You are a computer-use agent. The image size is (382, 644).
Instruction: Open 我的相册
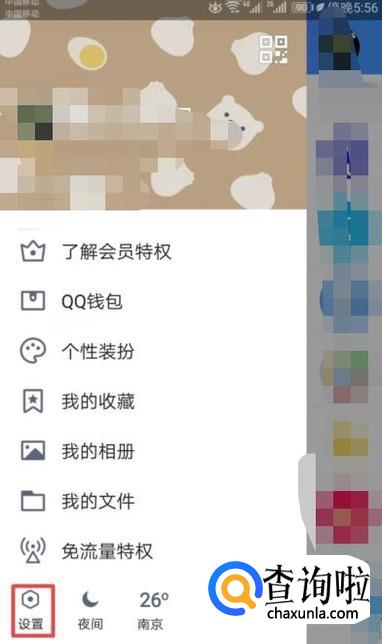click(x=153, y=451)
